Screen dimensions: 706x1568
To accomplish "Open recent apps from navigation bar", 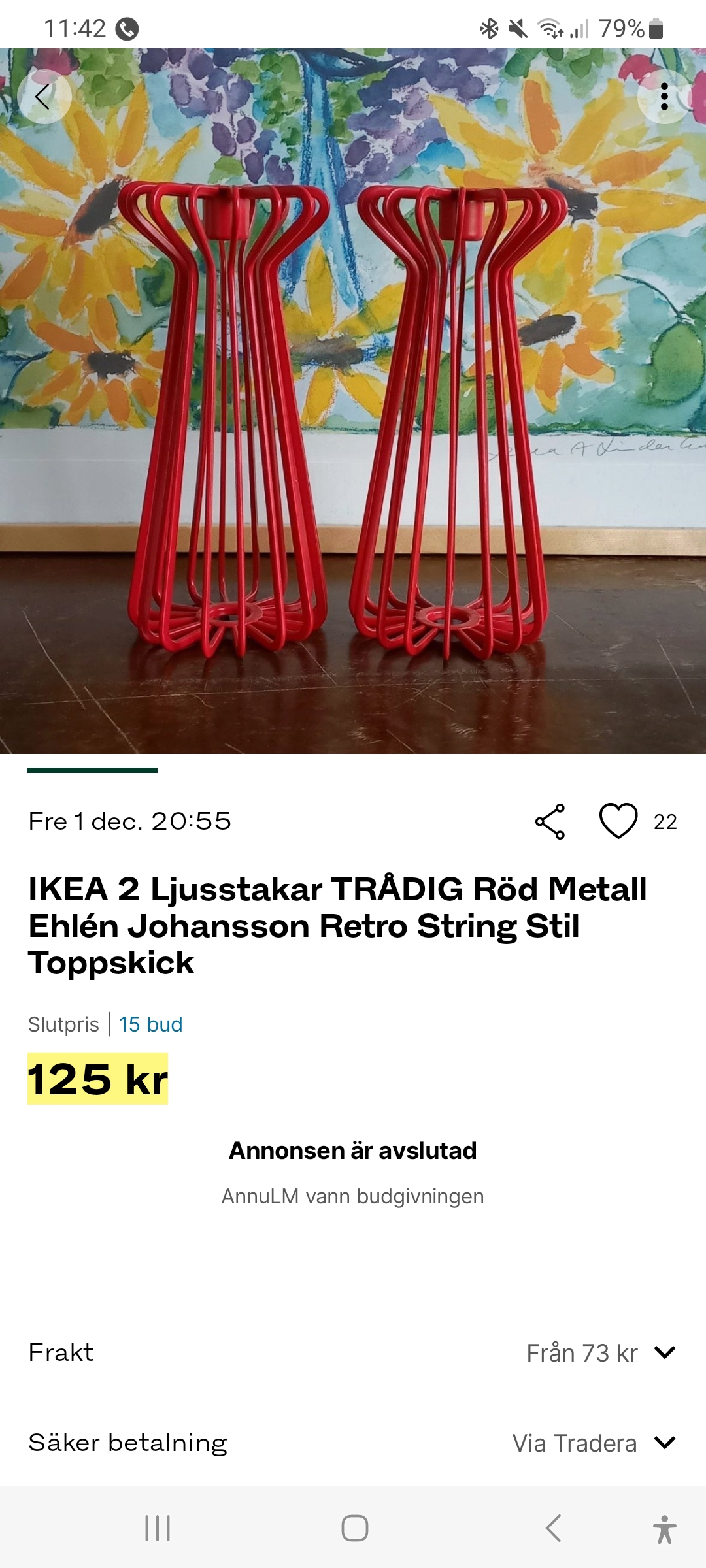I will (158, 1528).
